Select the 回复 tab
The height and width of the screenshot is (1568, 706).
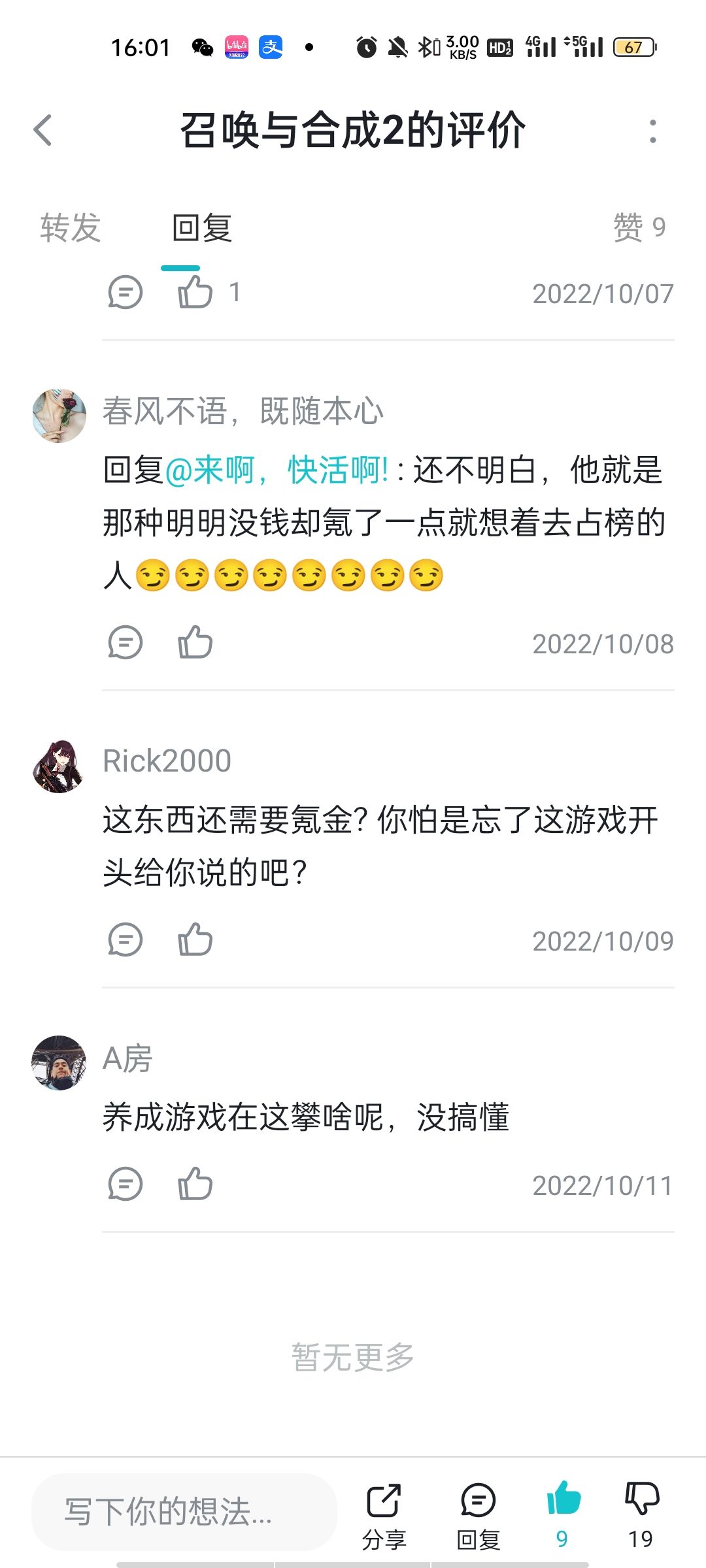click(202, 228)
